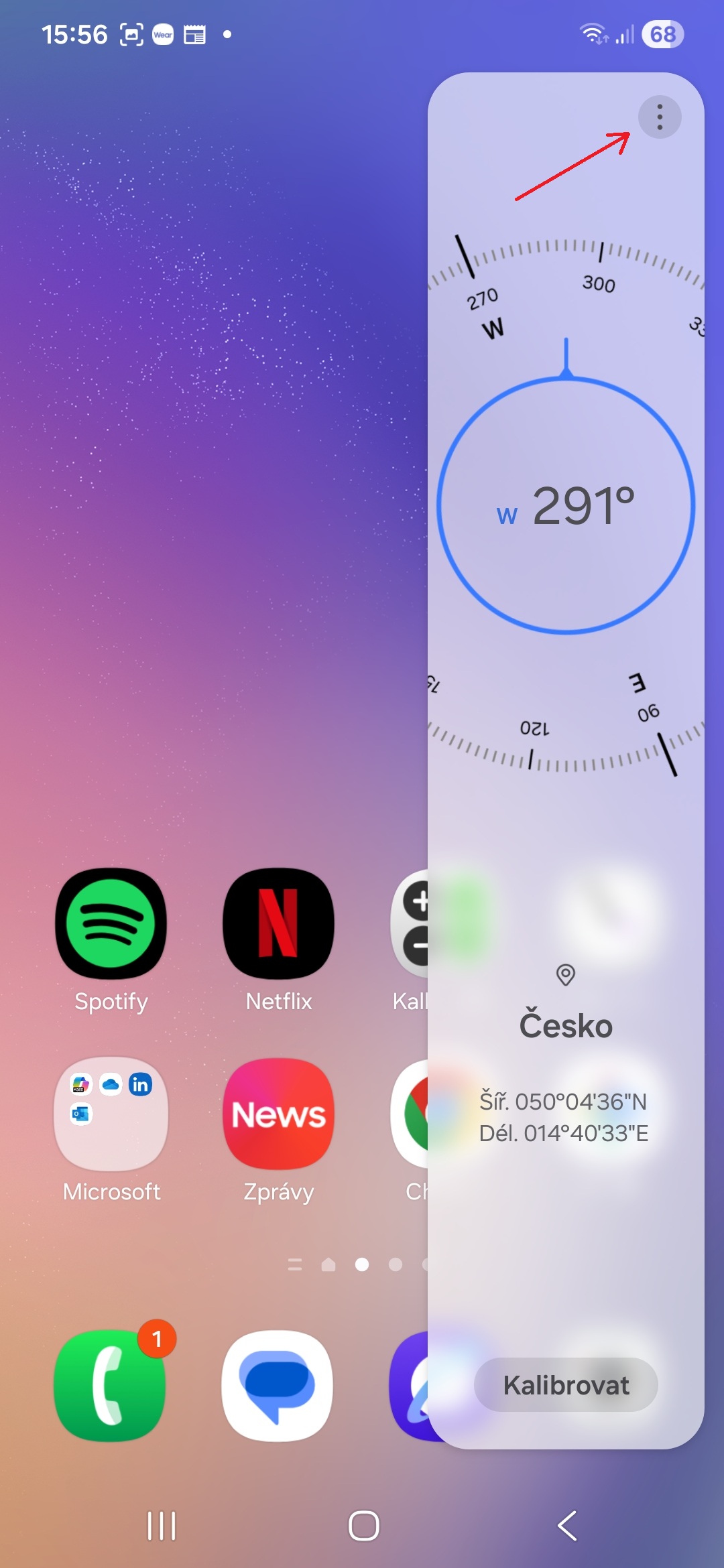Open the Spotify app
Image resolution: width=724 pixels, height=1568 pixels.
tap(111, 924)
